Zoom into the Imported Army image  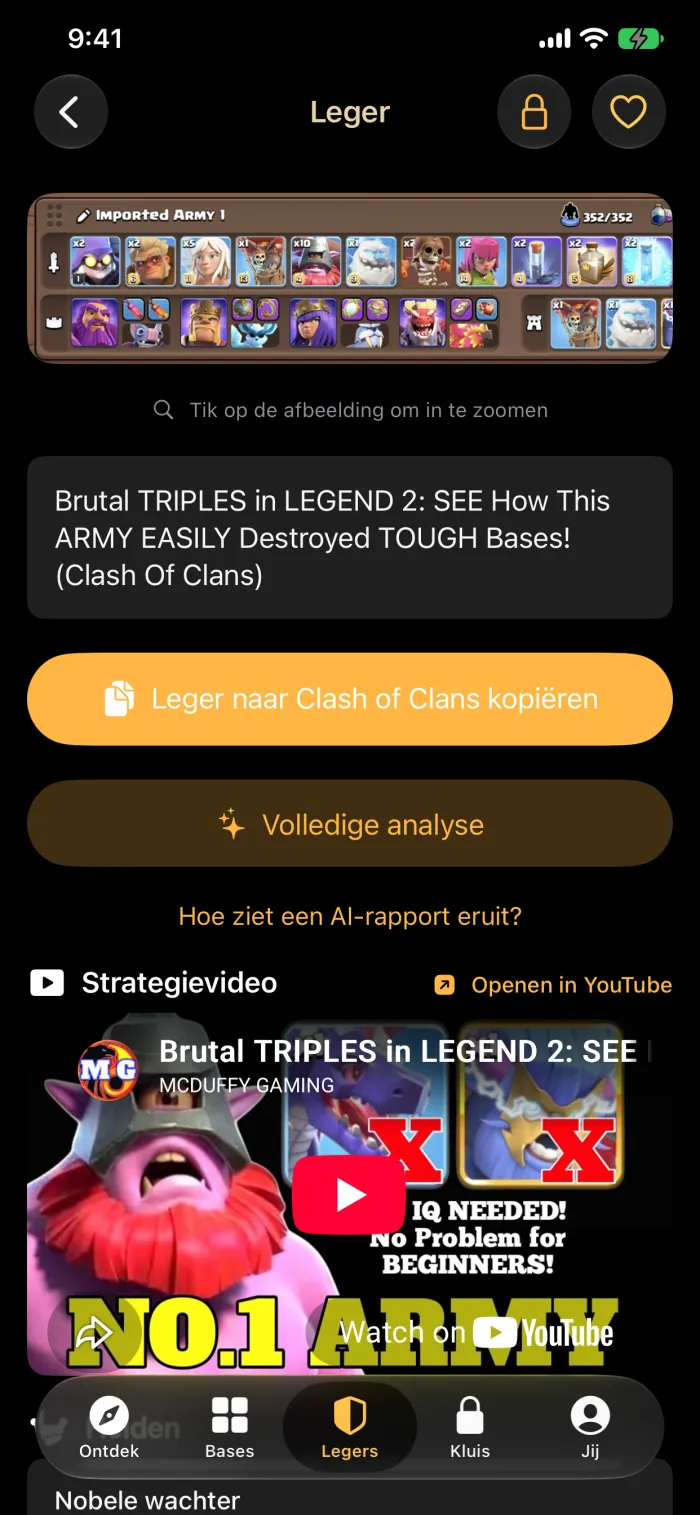pyautogui.click(x=350, y=278)
